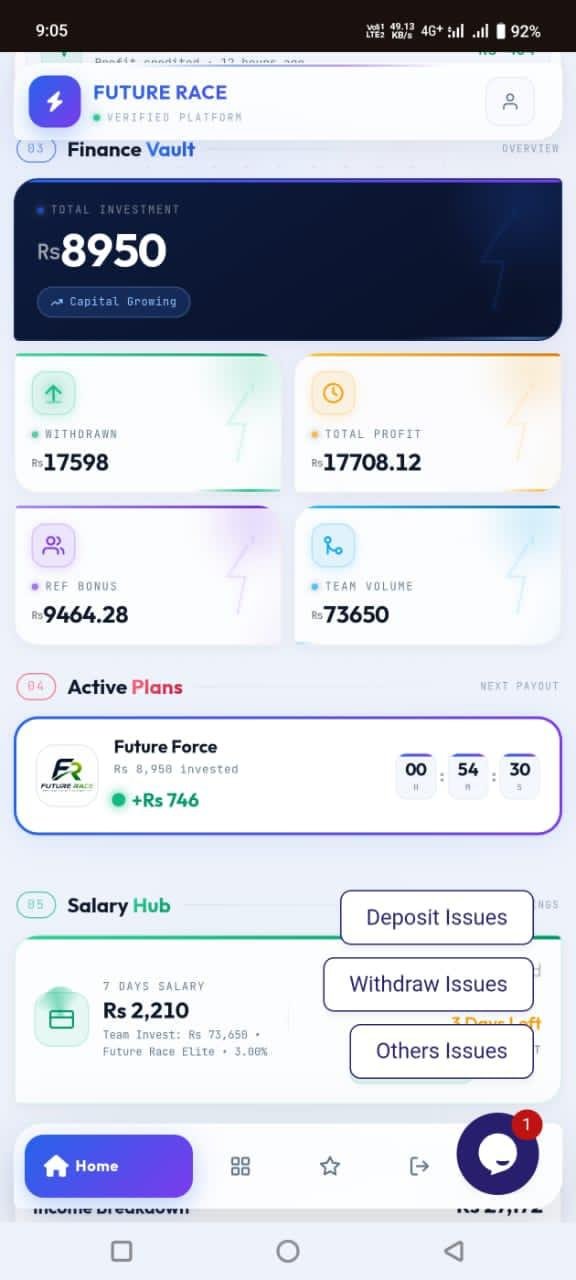The width and height of the screenshot is (576, 1280).
Task: Open the profile icon in the header
Action: (510, 101)
